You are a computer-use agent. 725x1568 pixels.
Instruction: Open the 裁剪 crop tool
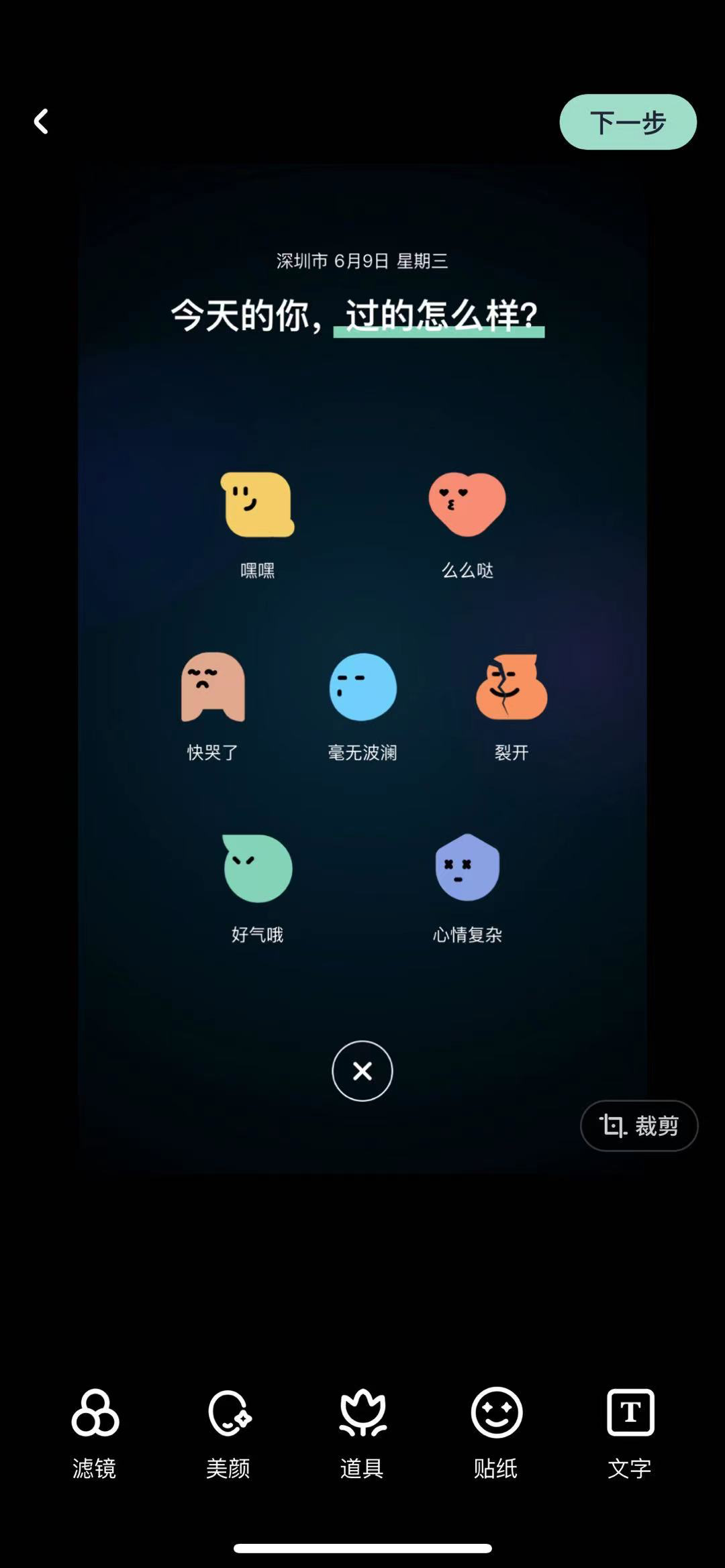coord(638,1125)
